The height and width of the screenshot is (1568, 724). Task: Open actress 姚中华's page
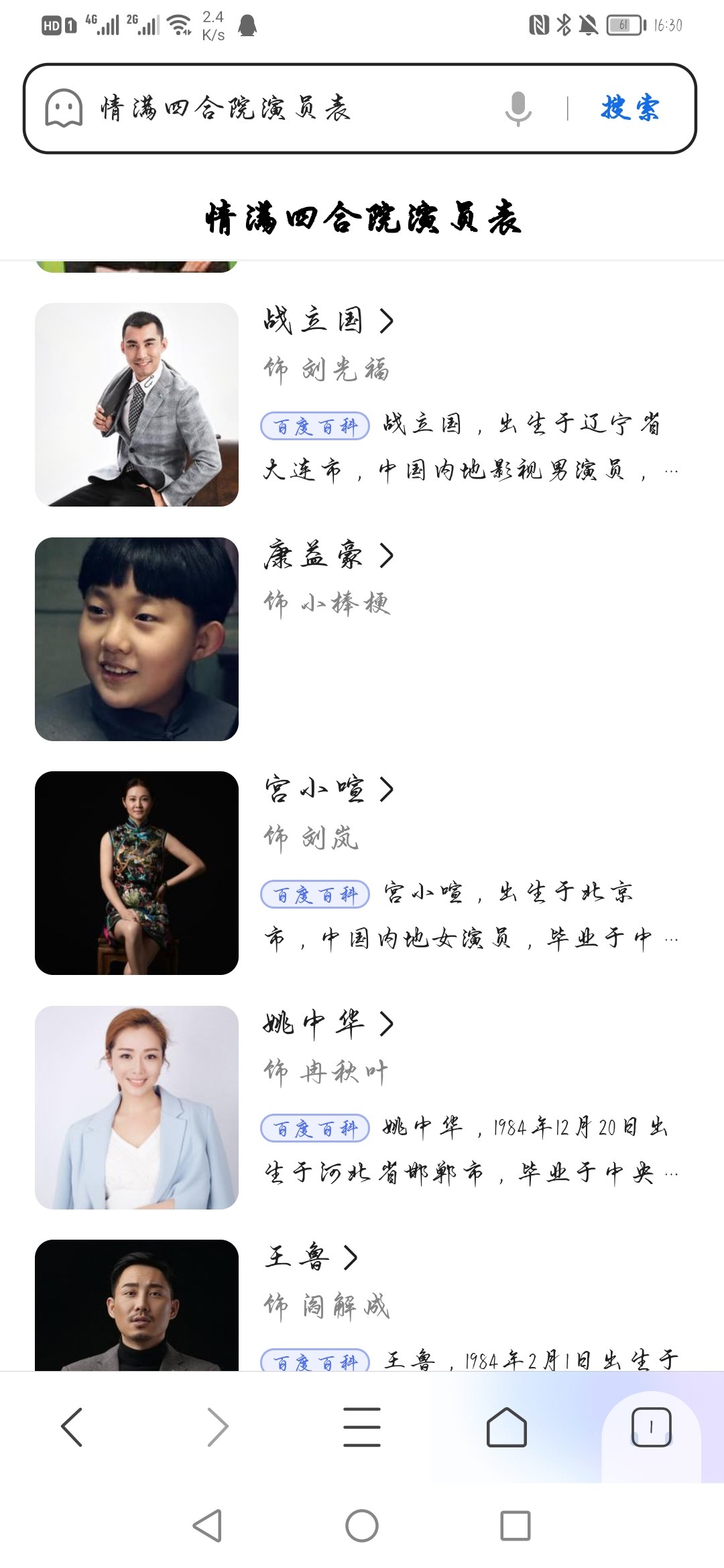click(328, 1024)
